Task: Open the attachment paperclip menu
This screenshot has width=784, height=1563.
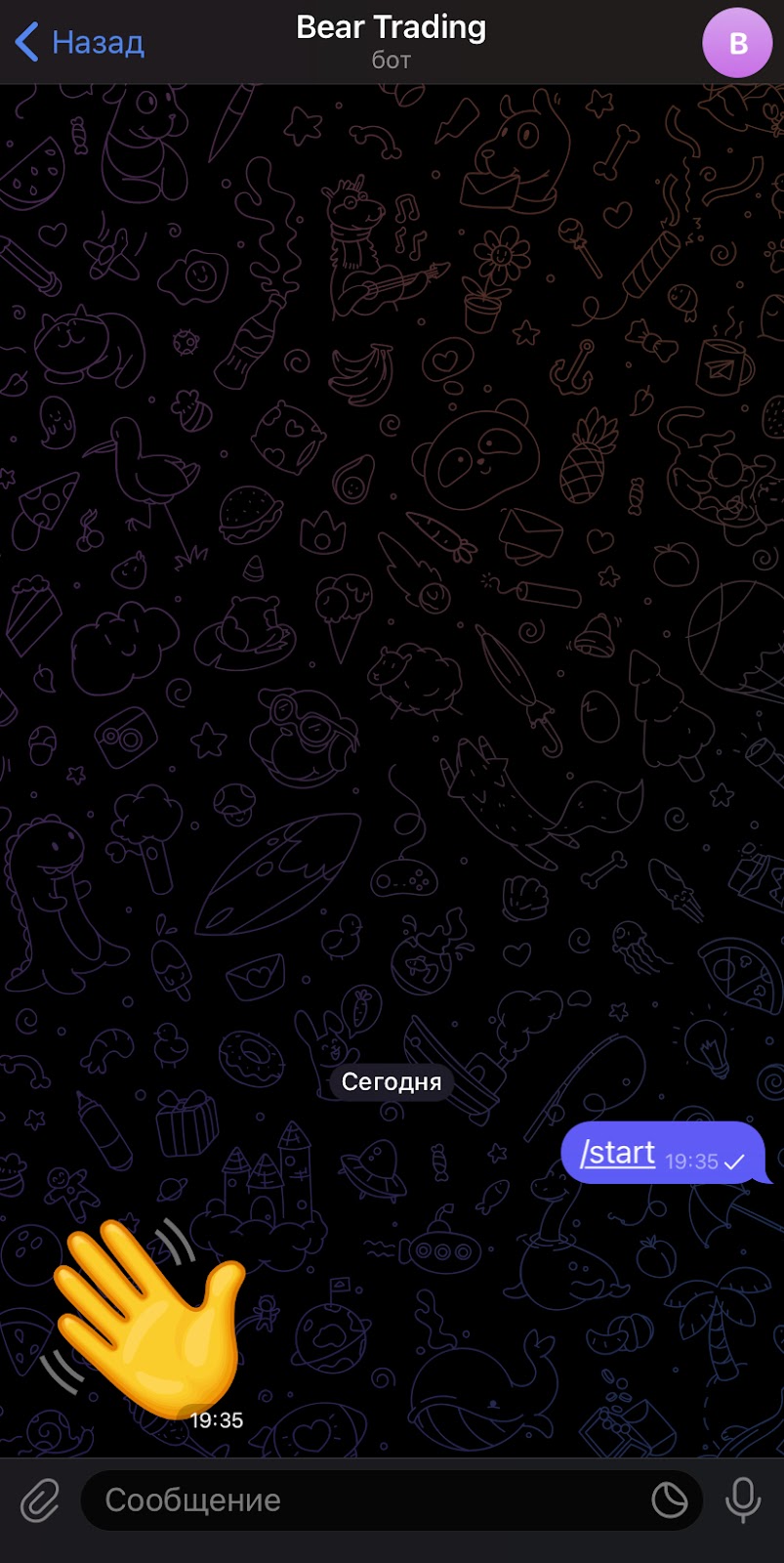Action: pos(40,1500)
